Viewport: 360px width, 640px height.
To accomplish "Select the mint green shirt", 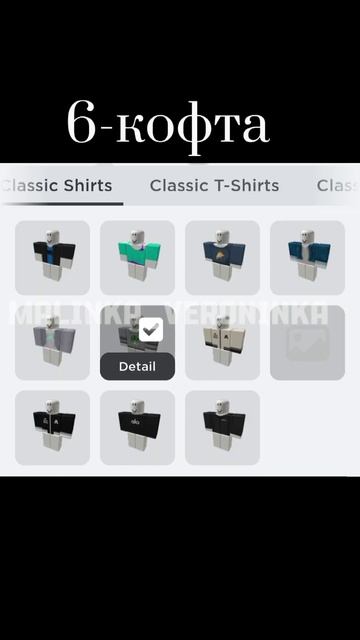I will 137,258.
